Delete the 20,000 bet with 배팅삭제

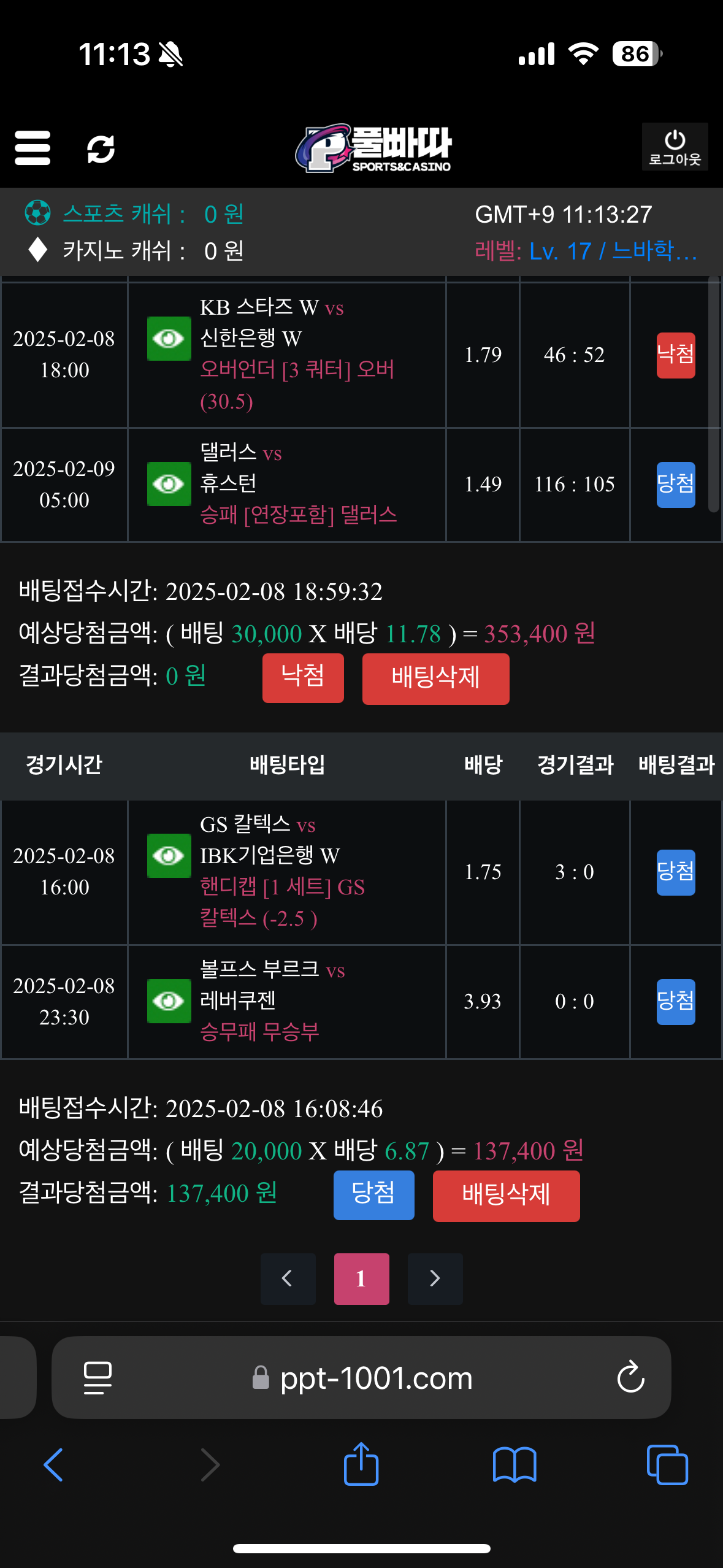(x=506, y=1196)
